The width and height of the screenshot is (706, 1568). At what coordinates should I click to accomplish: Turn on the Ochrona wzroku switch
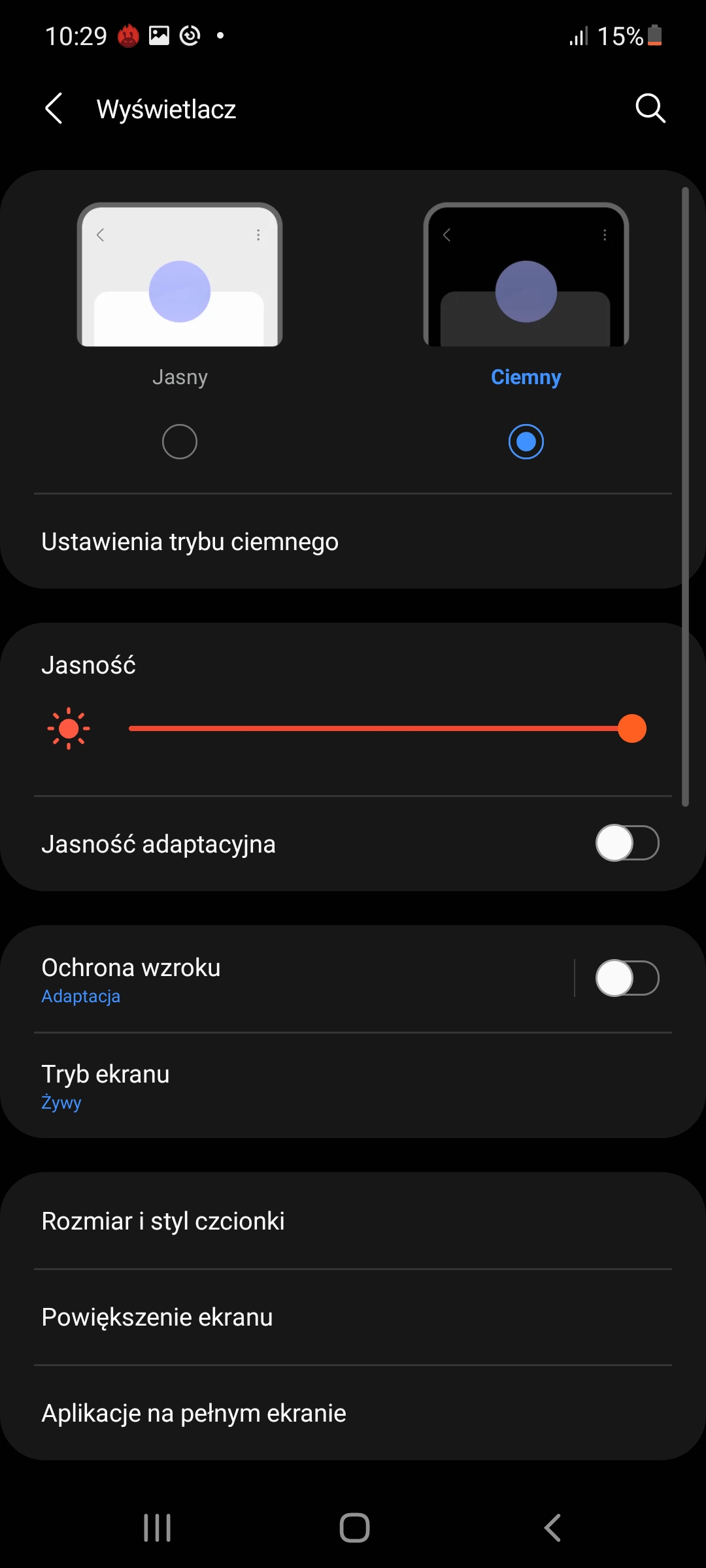click(627, 978)
